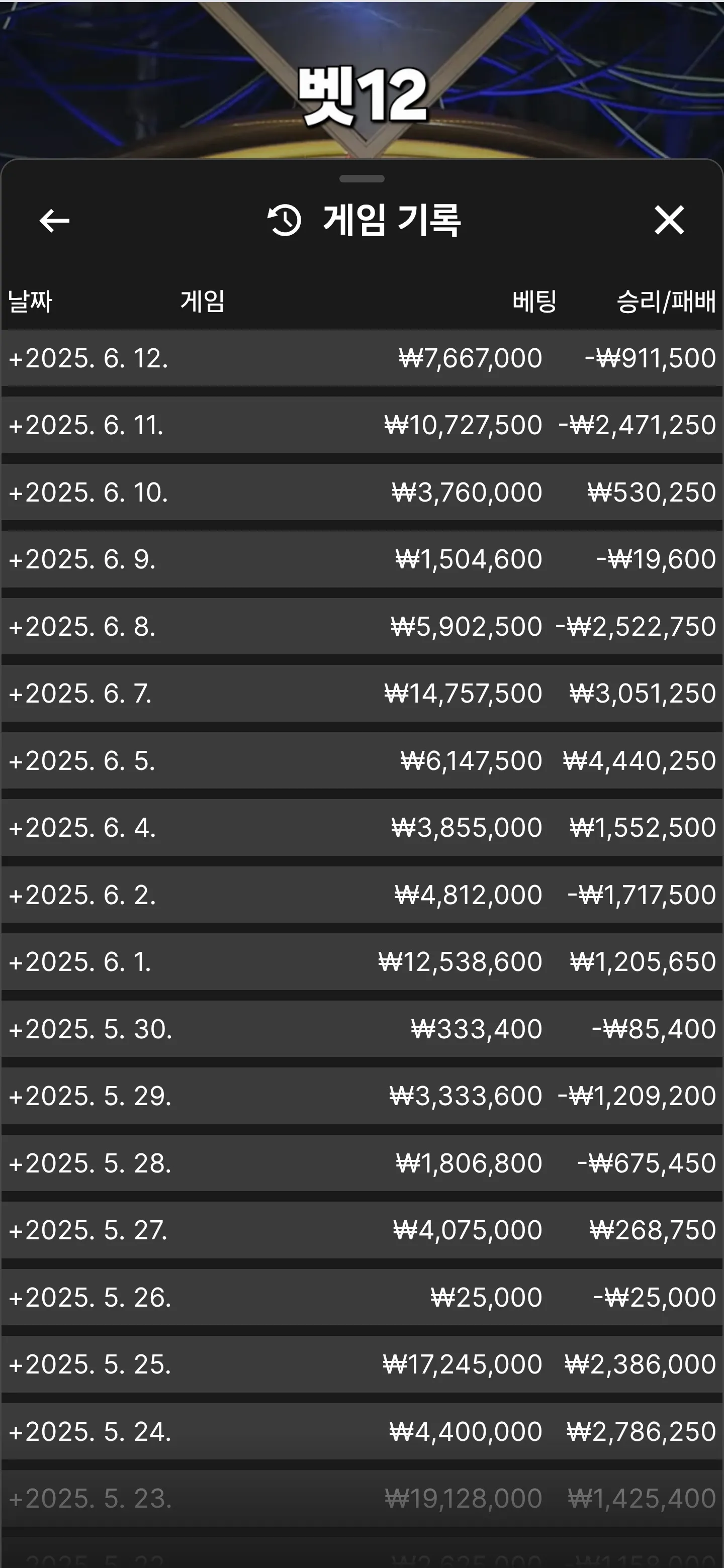This screenshot has width=724, height=1568.
Task: Expand the 2025. 6. 9. record
Action: coord(361,559)
